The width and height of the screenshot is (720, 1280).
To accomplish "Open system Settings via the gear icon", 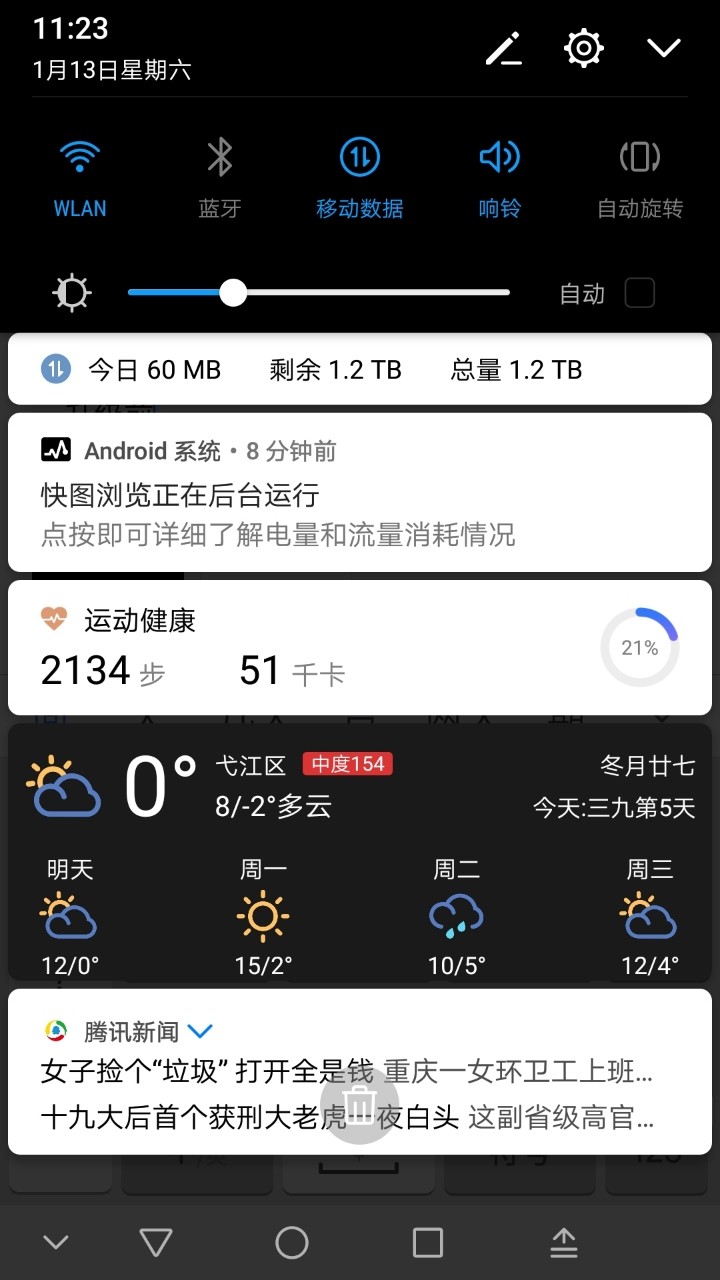I will [583, 48].
